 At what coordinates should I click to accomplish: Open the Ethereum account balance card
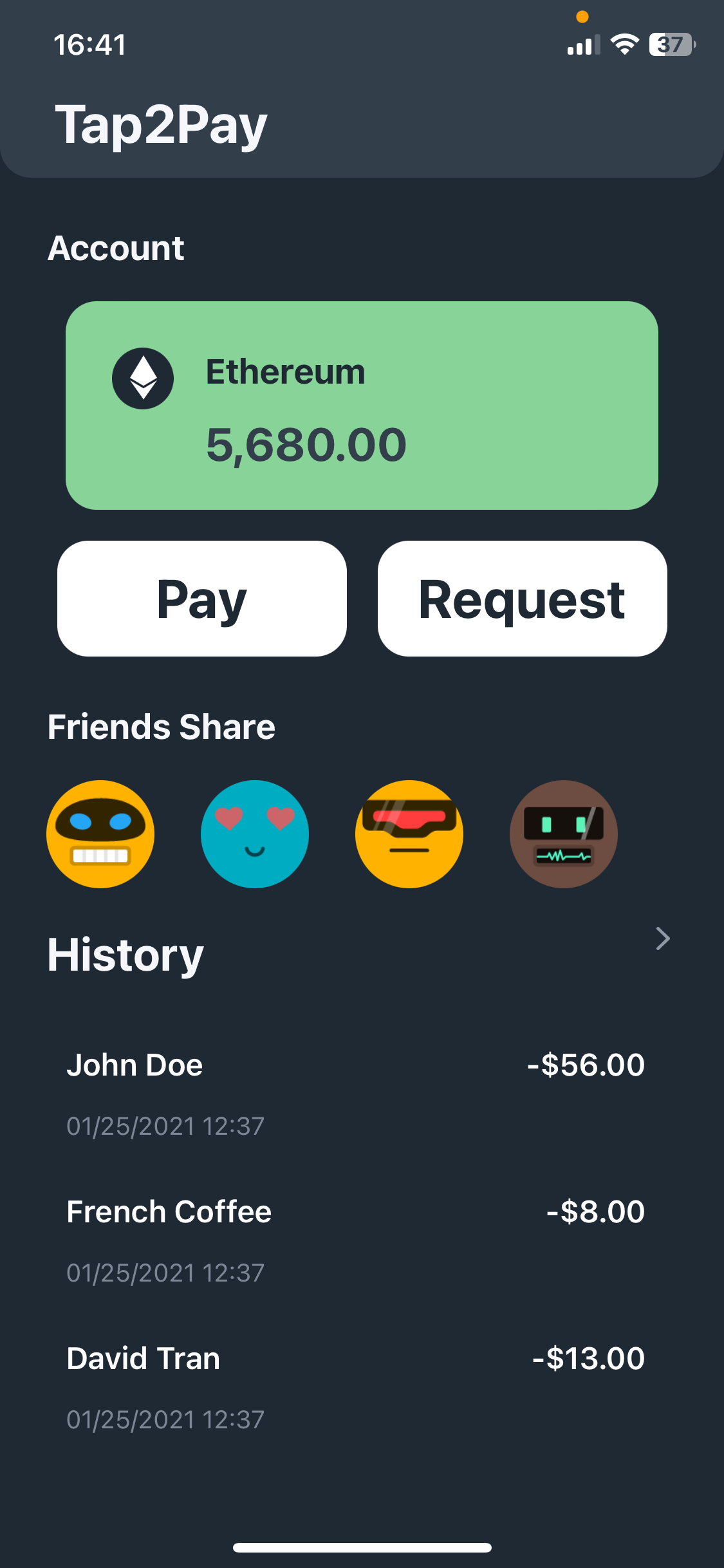point(362,406)
